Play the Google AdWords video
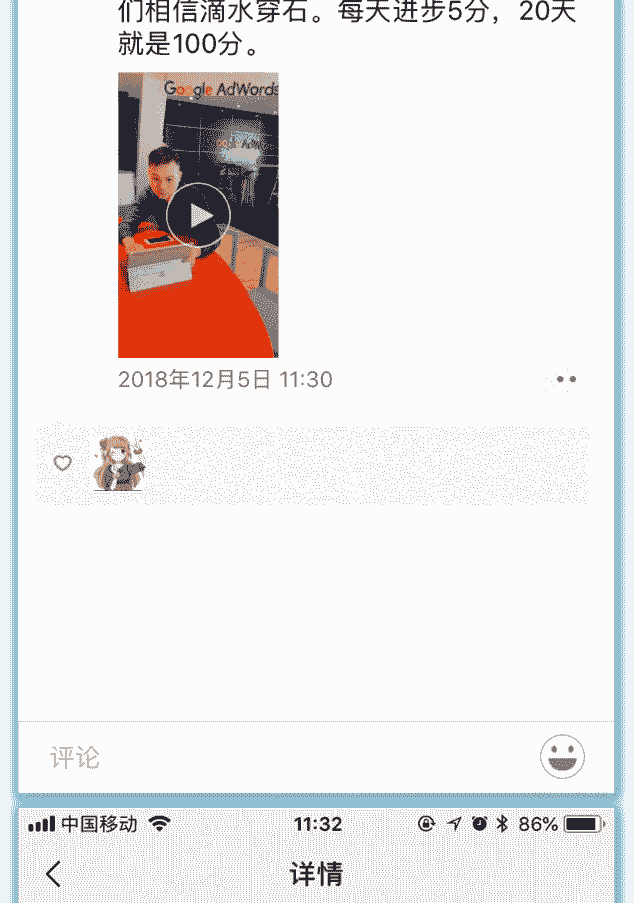Screen dimensions: 634x903 [198, 215]
